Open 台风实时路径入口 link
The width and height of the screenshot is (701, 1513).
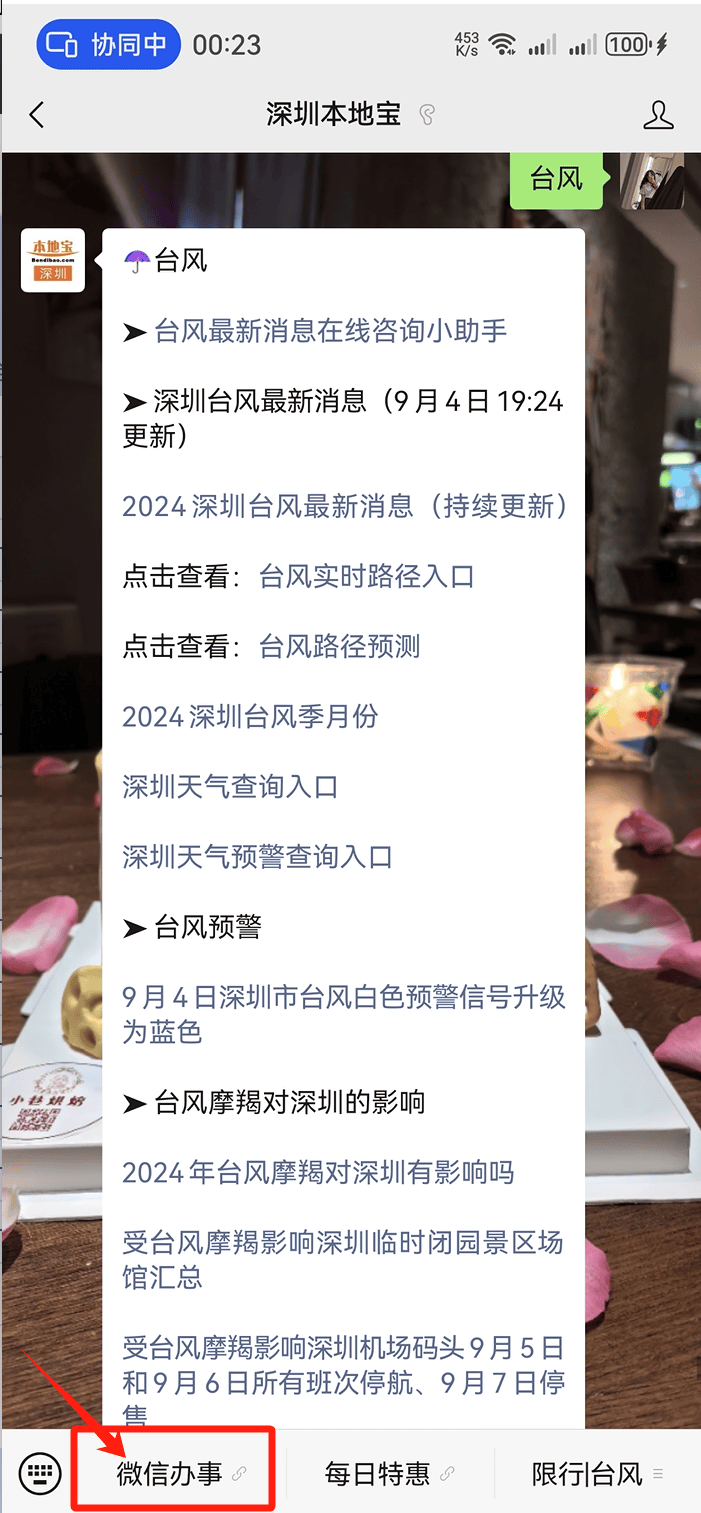366,576
